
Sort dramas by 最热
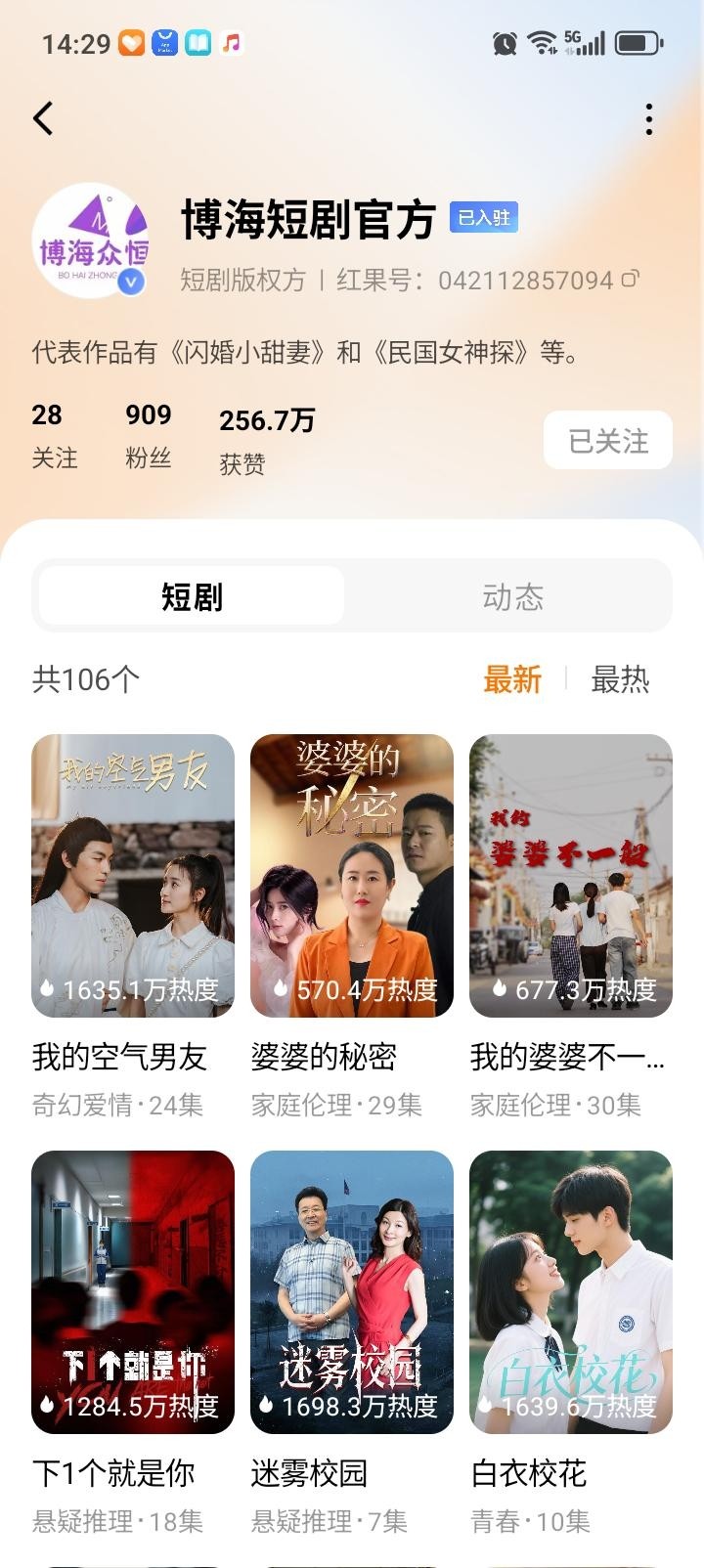(x=619, y=679)
